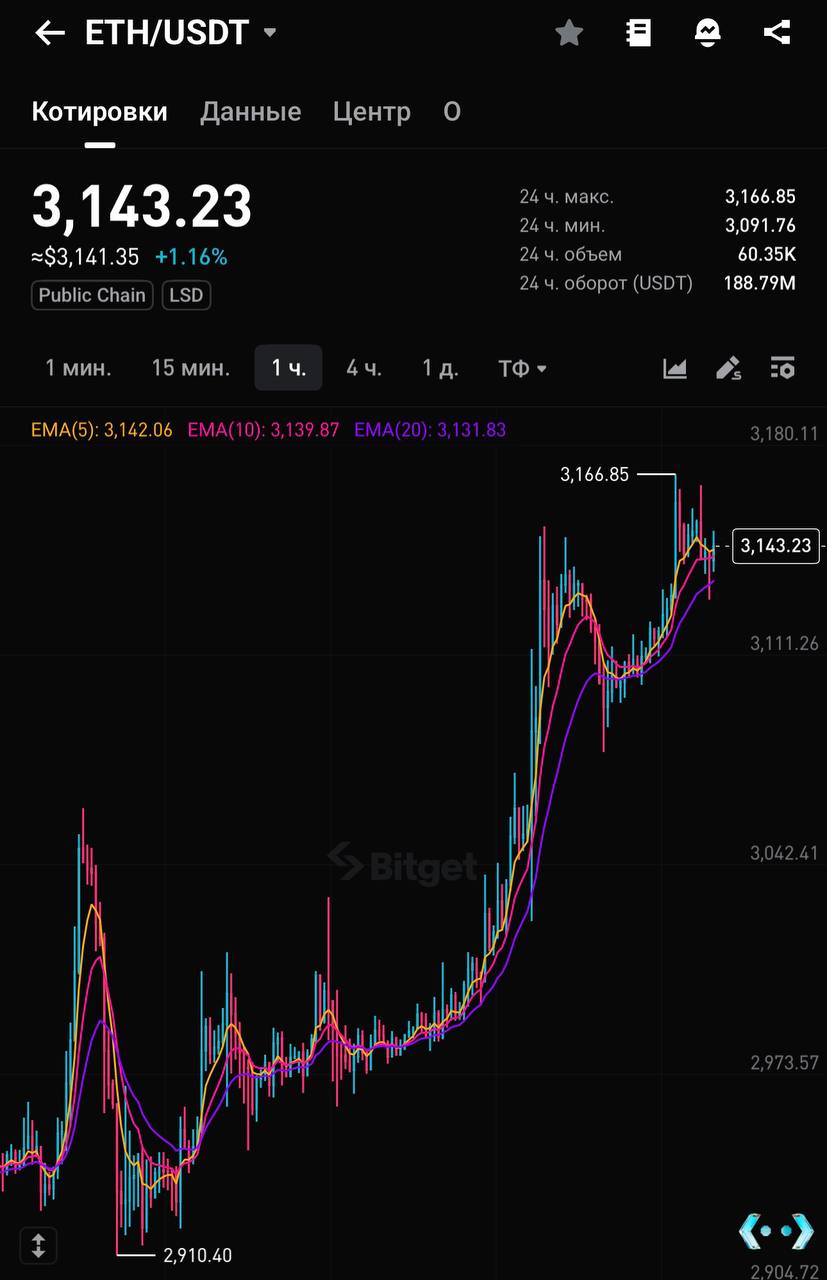
Task: Expand the chart with the vertical arrows button
Action: 38,1245
